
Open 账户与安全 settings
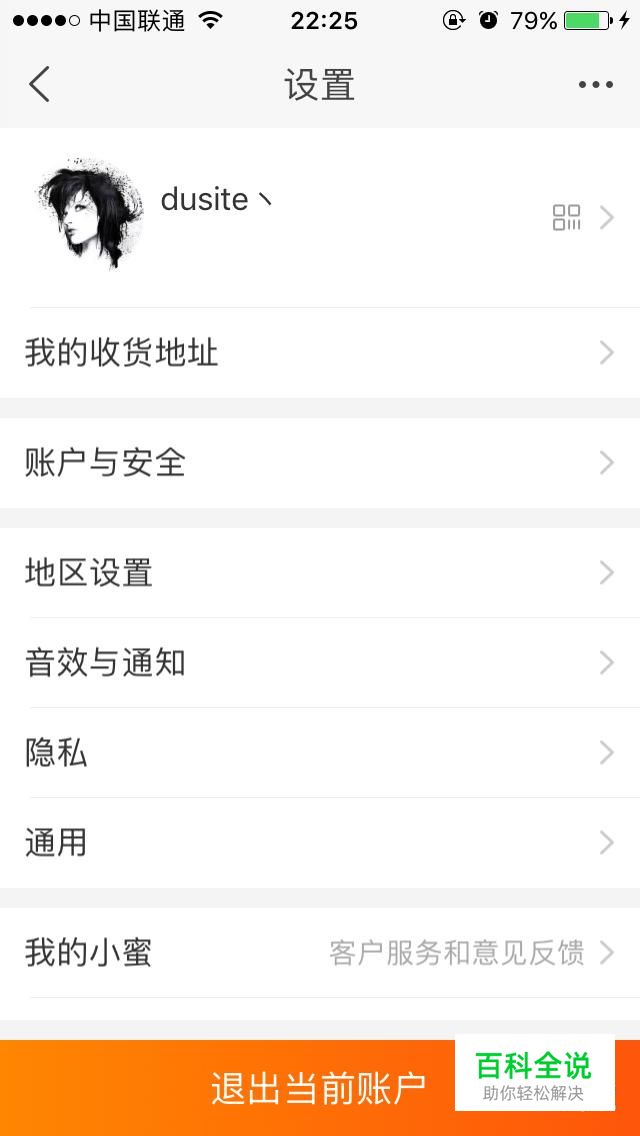click(320, 463)
